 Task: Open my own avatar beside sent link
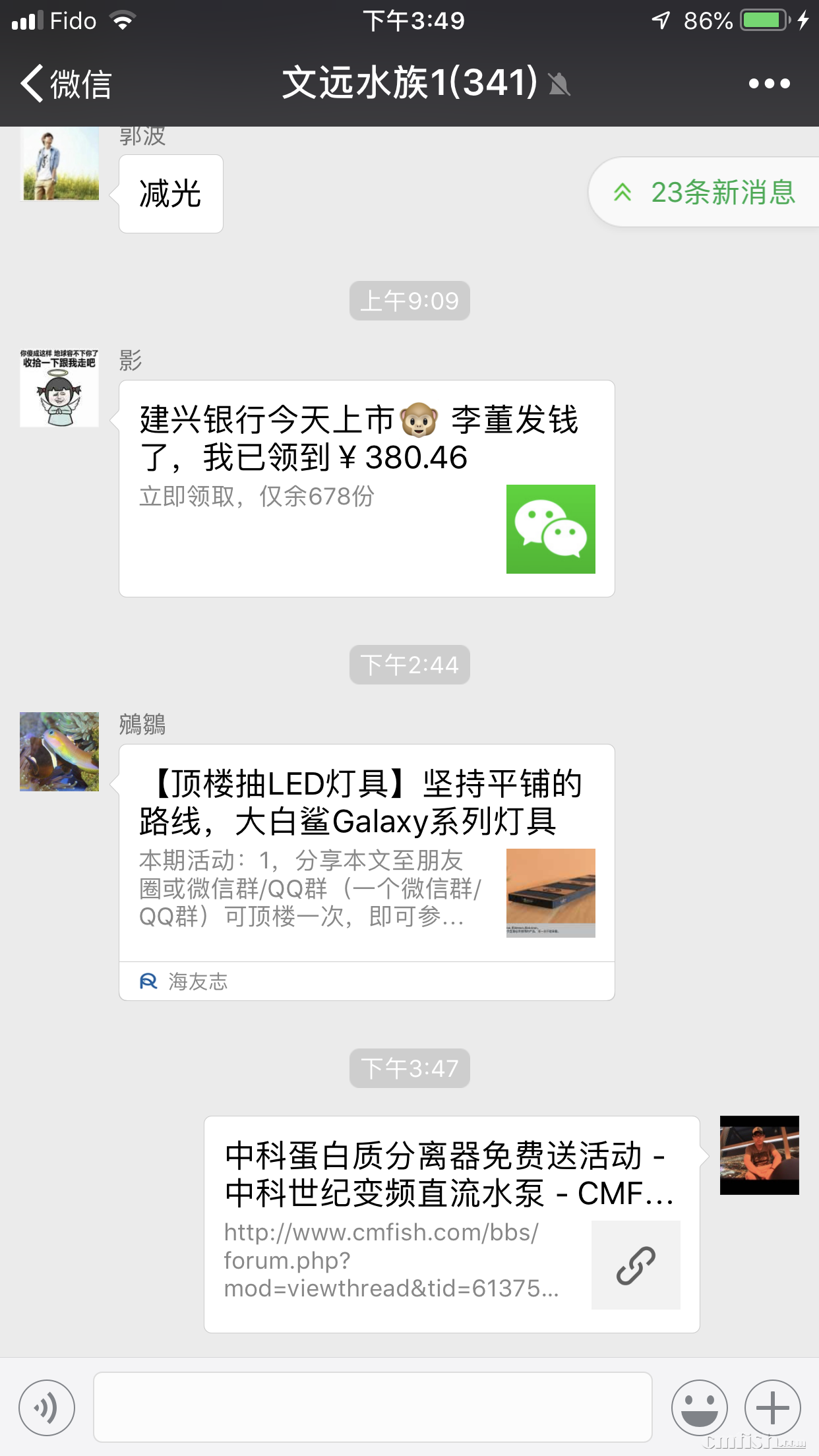coord(759,1155)
